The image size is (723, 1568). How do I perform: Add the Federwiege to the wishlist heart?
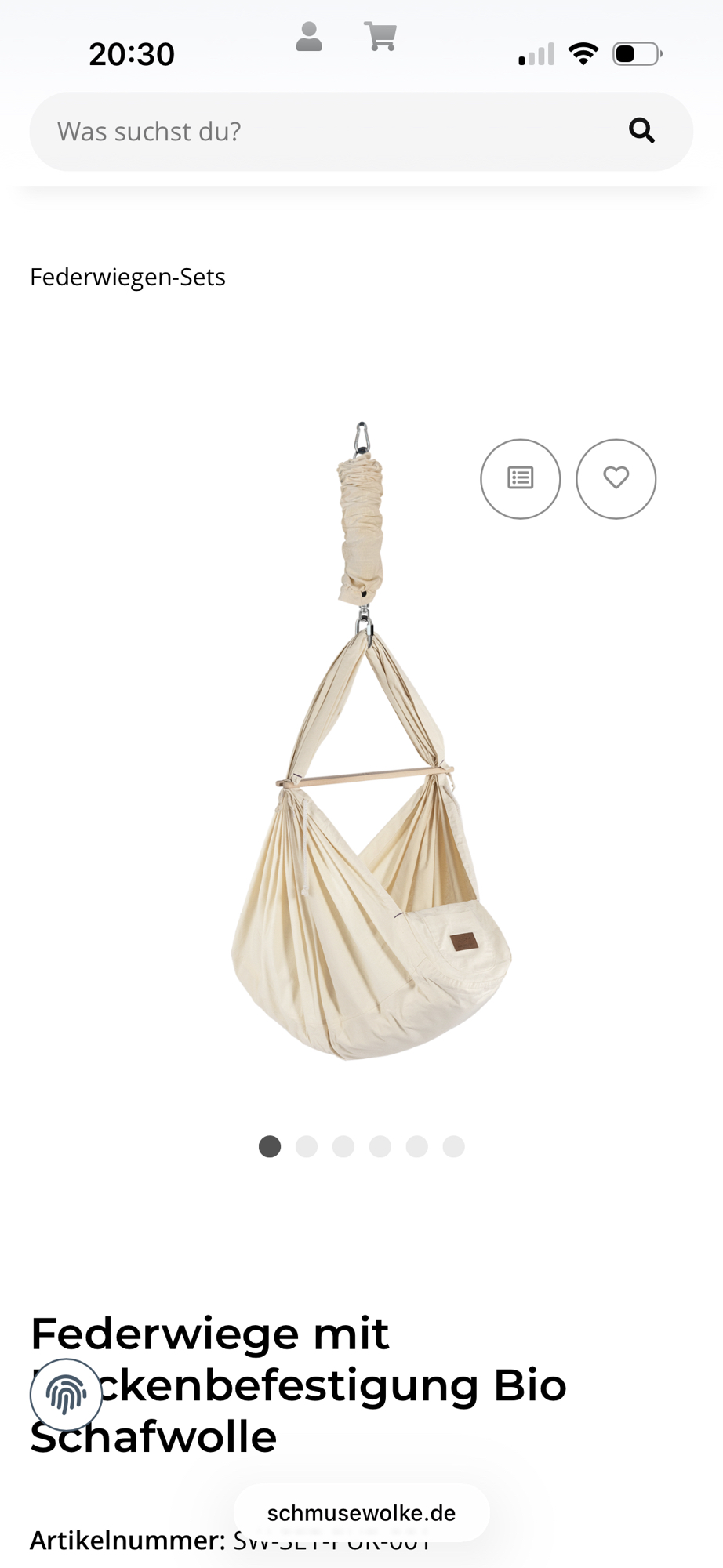click(x=616, y=478)
